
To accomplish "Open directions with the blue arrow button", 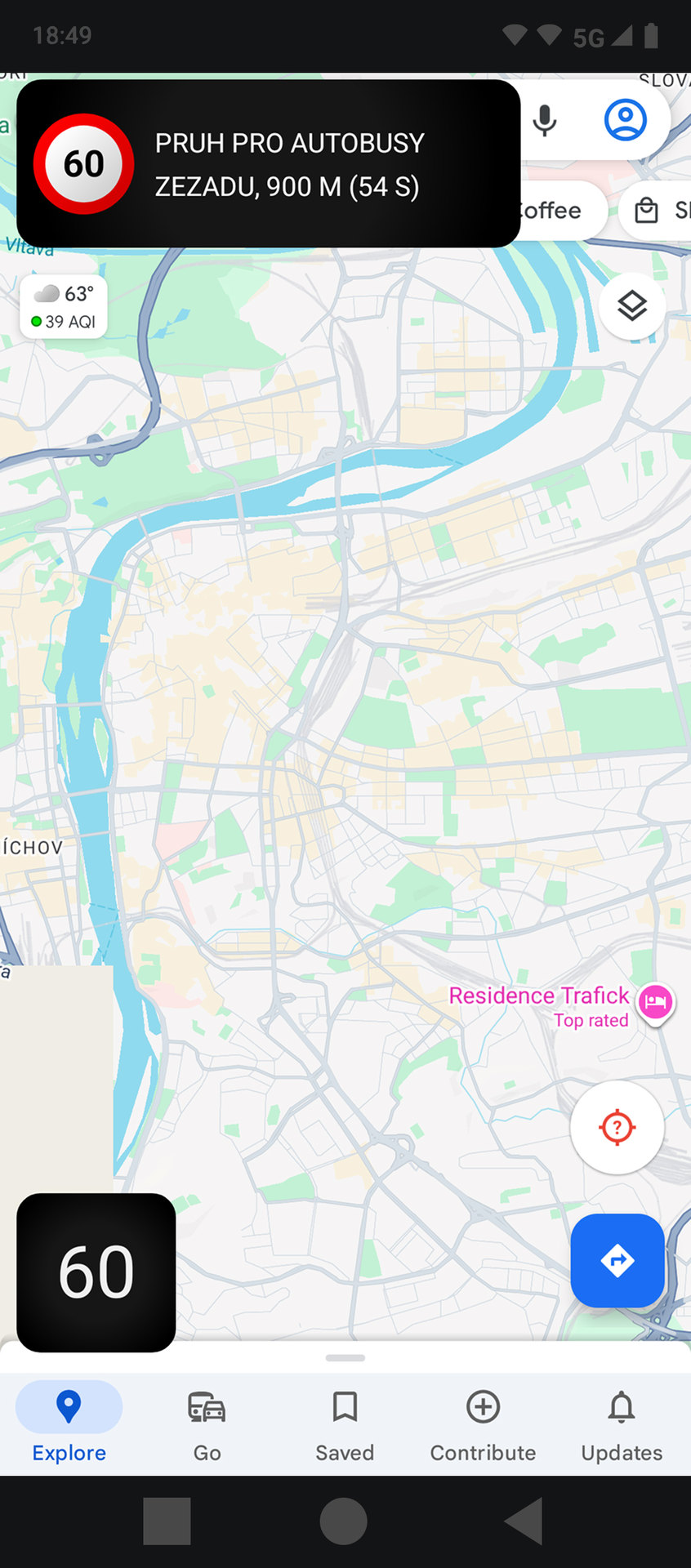I will pyautogui.click(x=617, y=1261).
